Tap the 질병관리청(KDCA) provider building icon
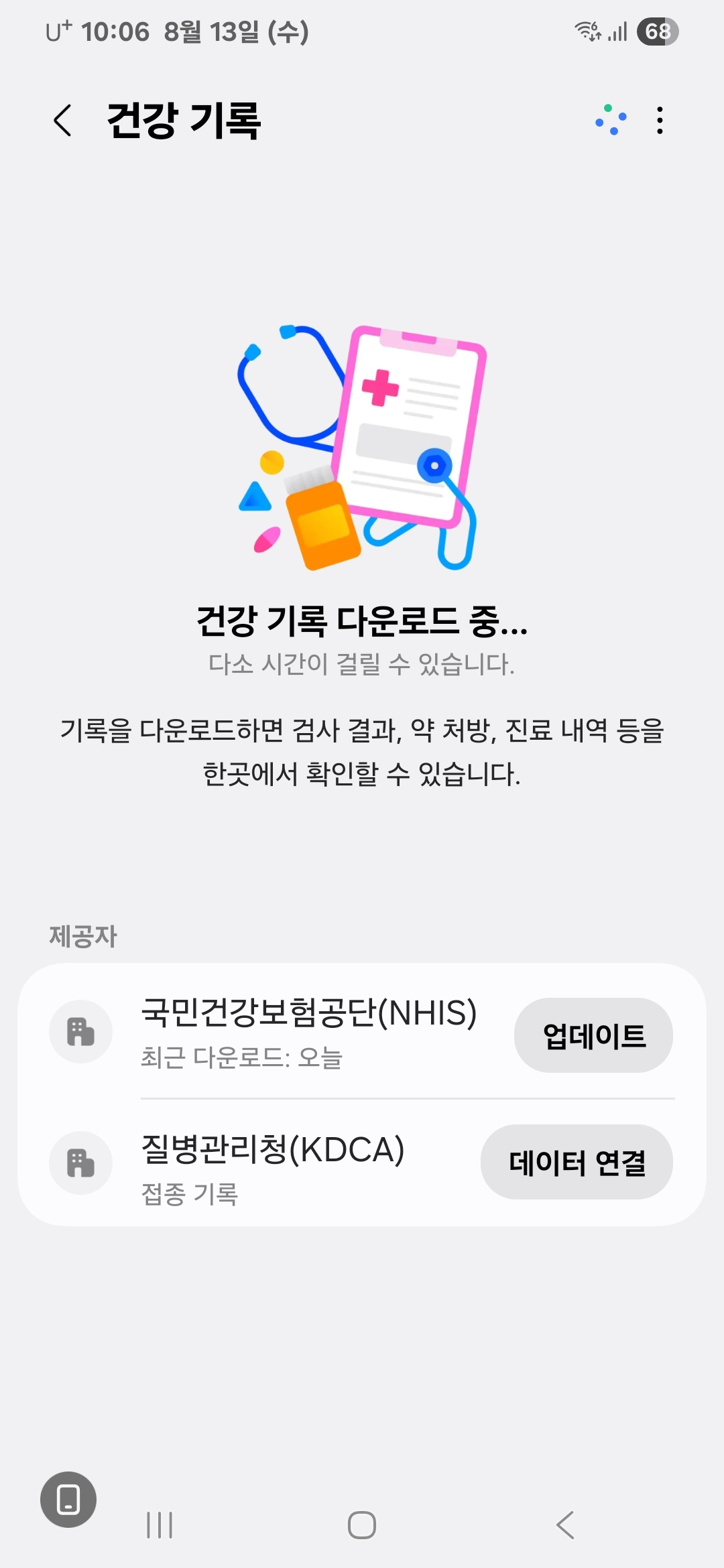 (x=81, y=1163)
